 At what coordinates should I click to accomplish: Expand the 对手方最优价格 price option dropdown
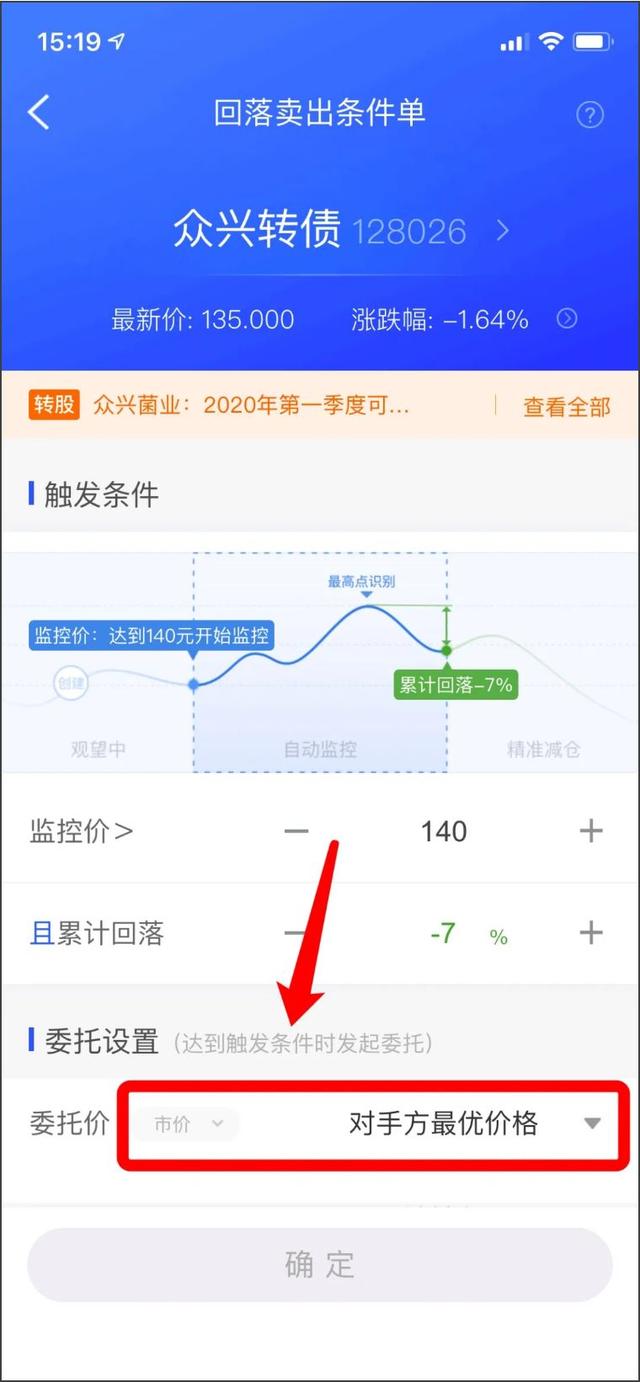(x=592, y=1124)
